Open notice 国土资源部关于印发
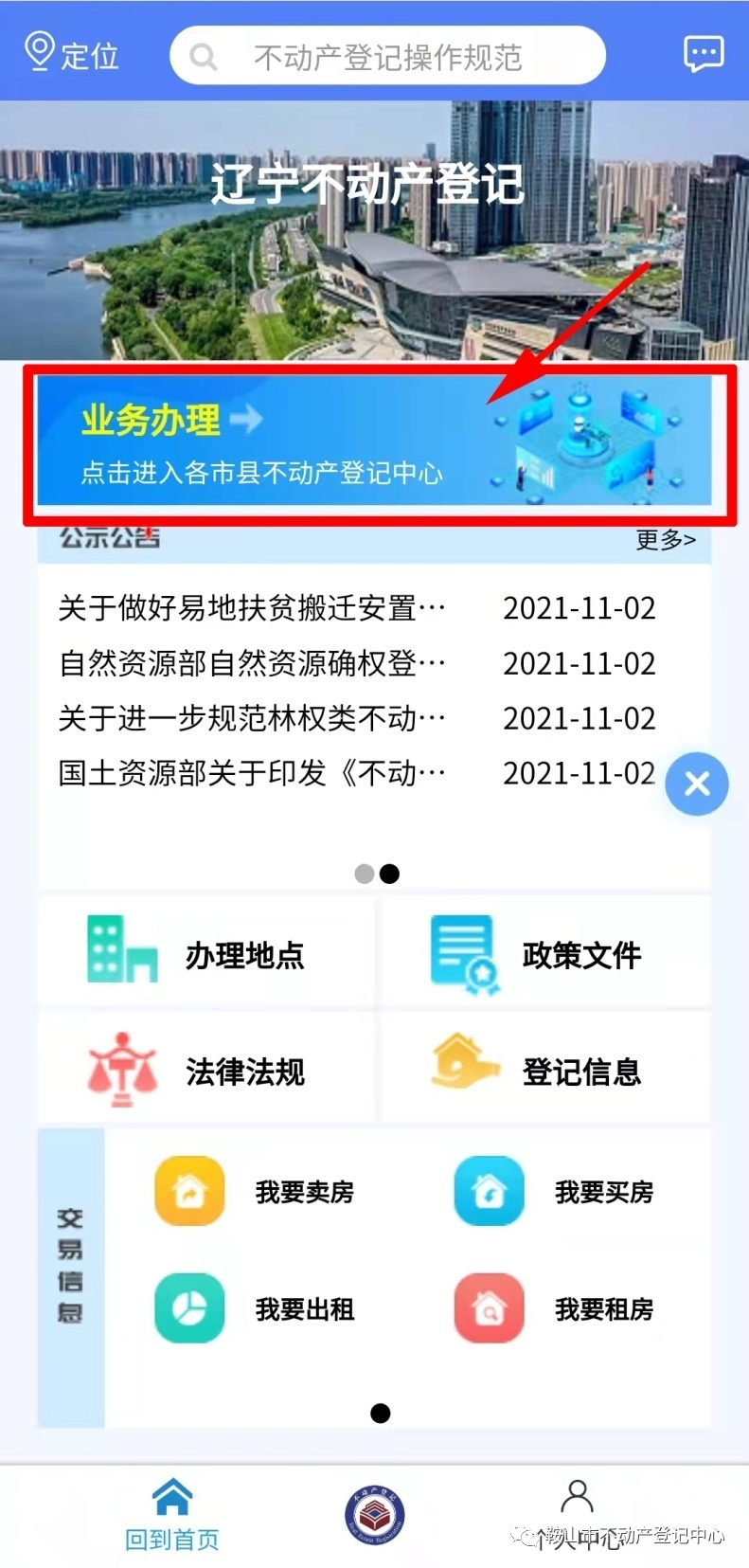This screenshot has height=1568, width=749. click(x=252, y=773)
